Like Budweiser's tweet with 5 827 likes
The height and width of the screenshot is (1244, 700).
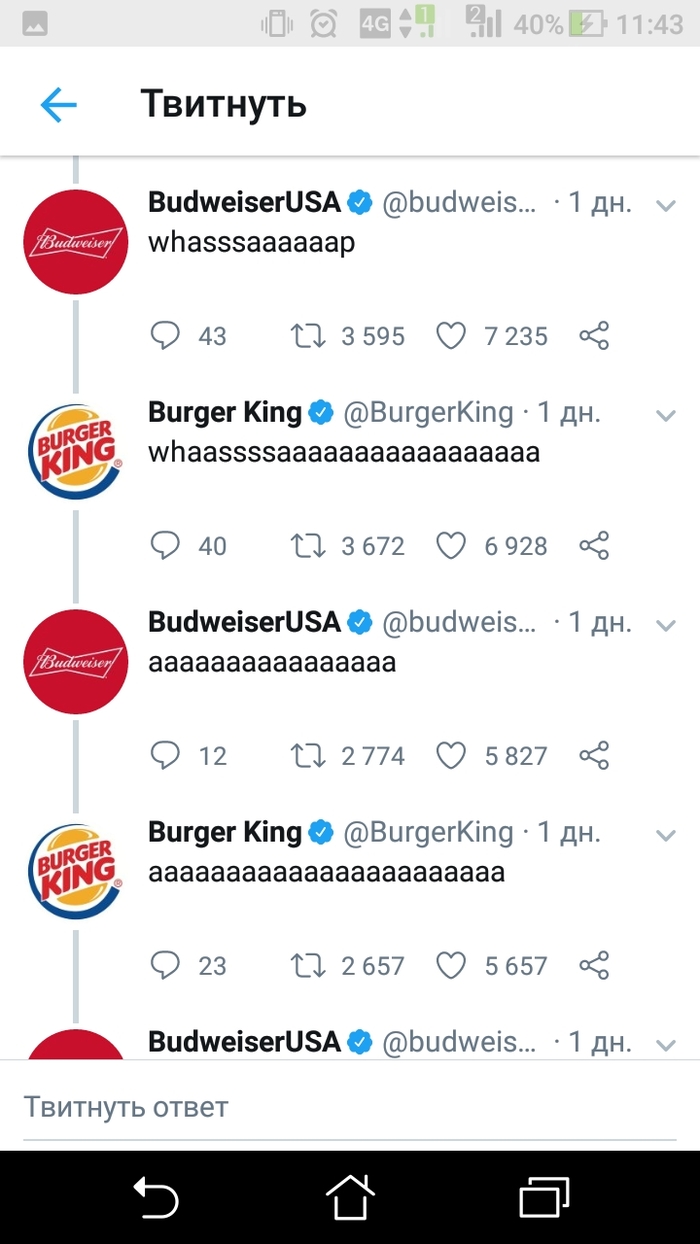451,755
